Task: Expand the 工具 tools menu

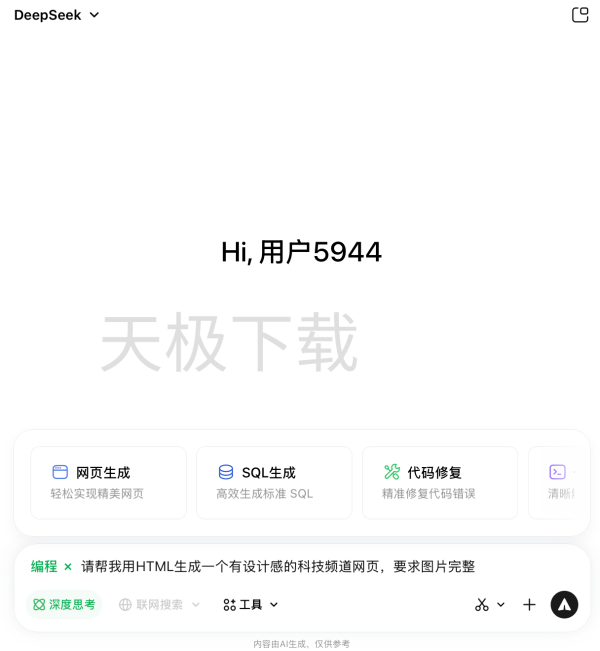Action: (250, 605)
